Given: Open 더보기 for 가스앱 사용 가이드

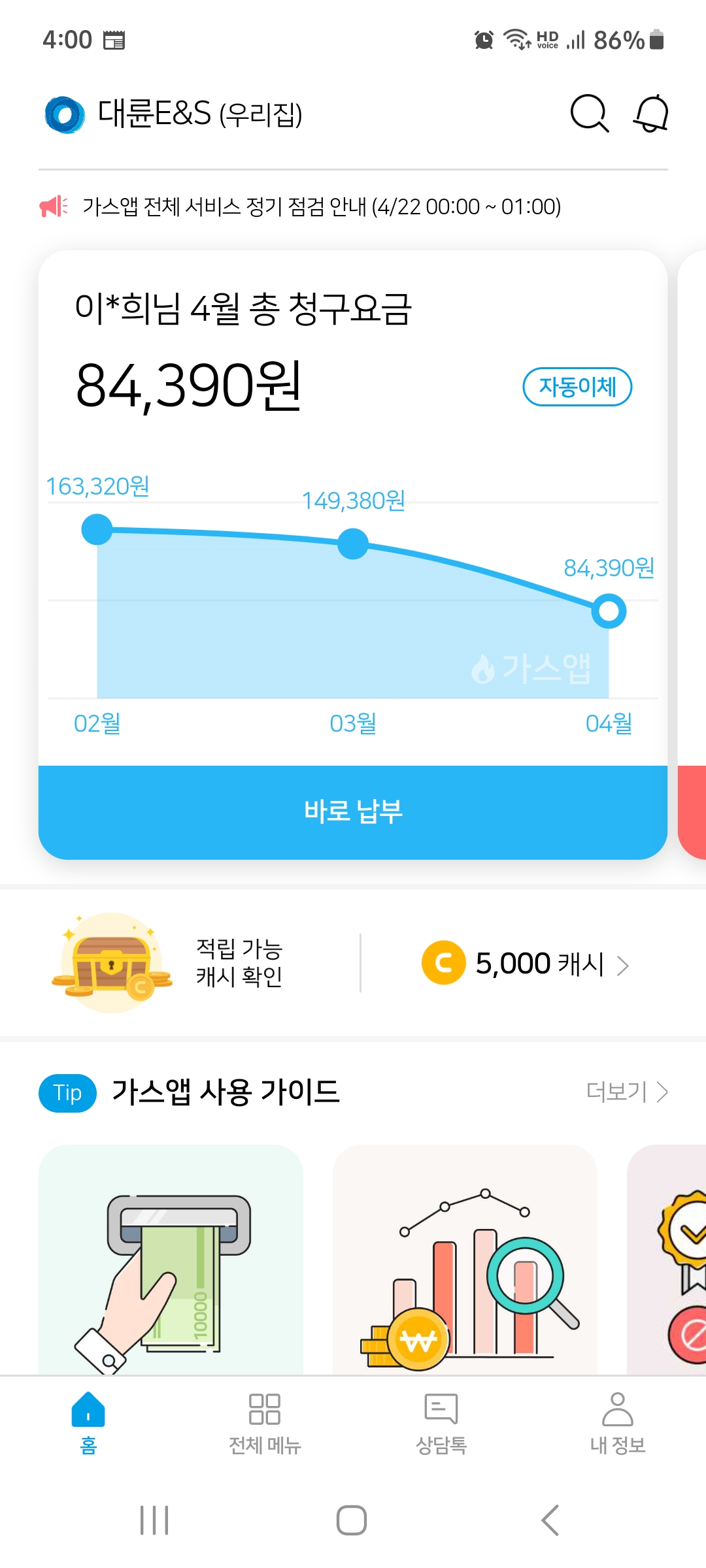Looking at the screenshot, I should (626, 1092).
